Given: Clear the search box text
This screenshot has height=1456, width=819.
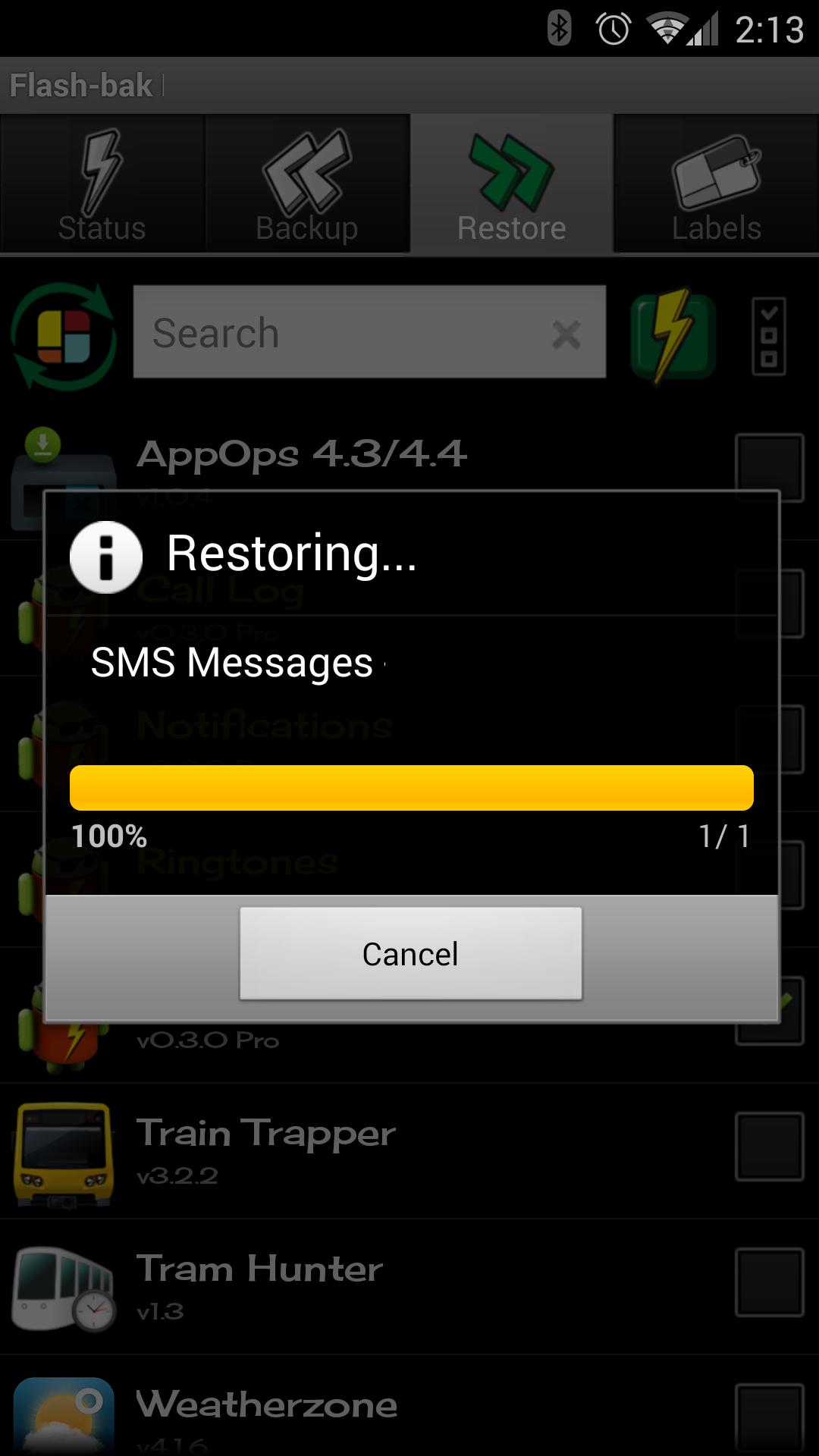Looking at the screenshot, I should coord(566,334).
